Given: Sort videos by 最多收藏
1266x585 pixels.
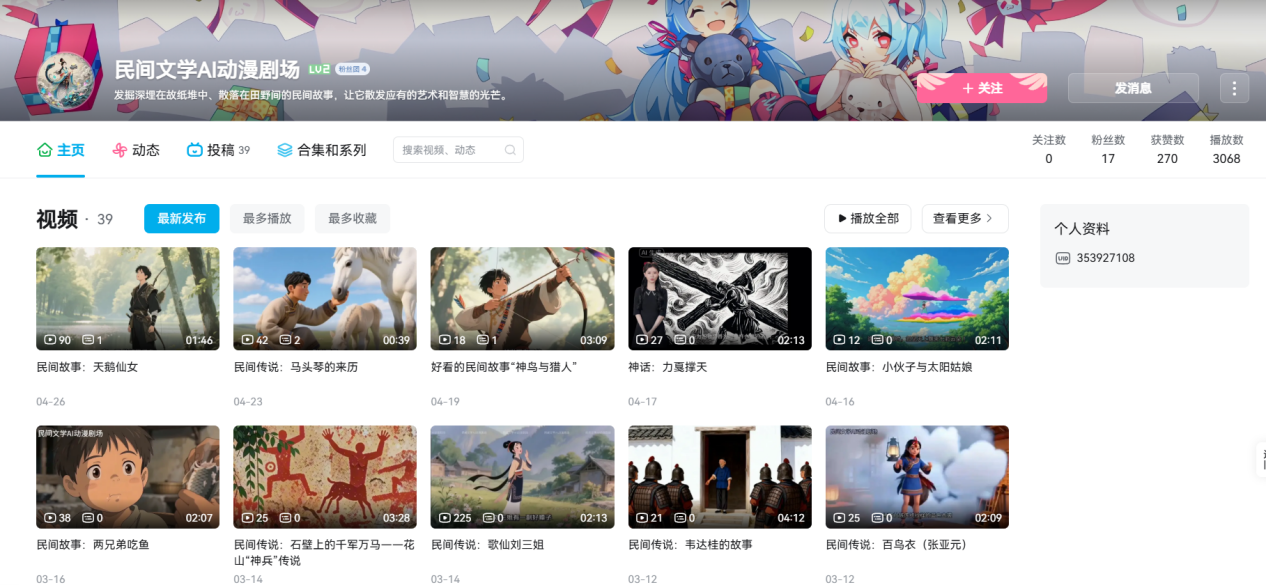Looking at the screenshot, I should coord(352,218).
